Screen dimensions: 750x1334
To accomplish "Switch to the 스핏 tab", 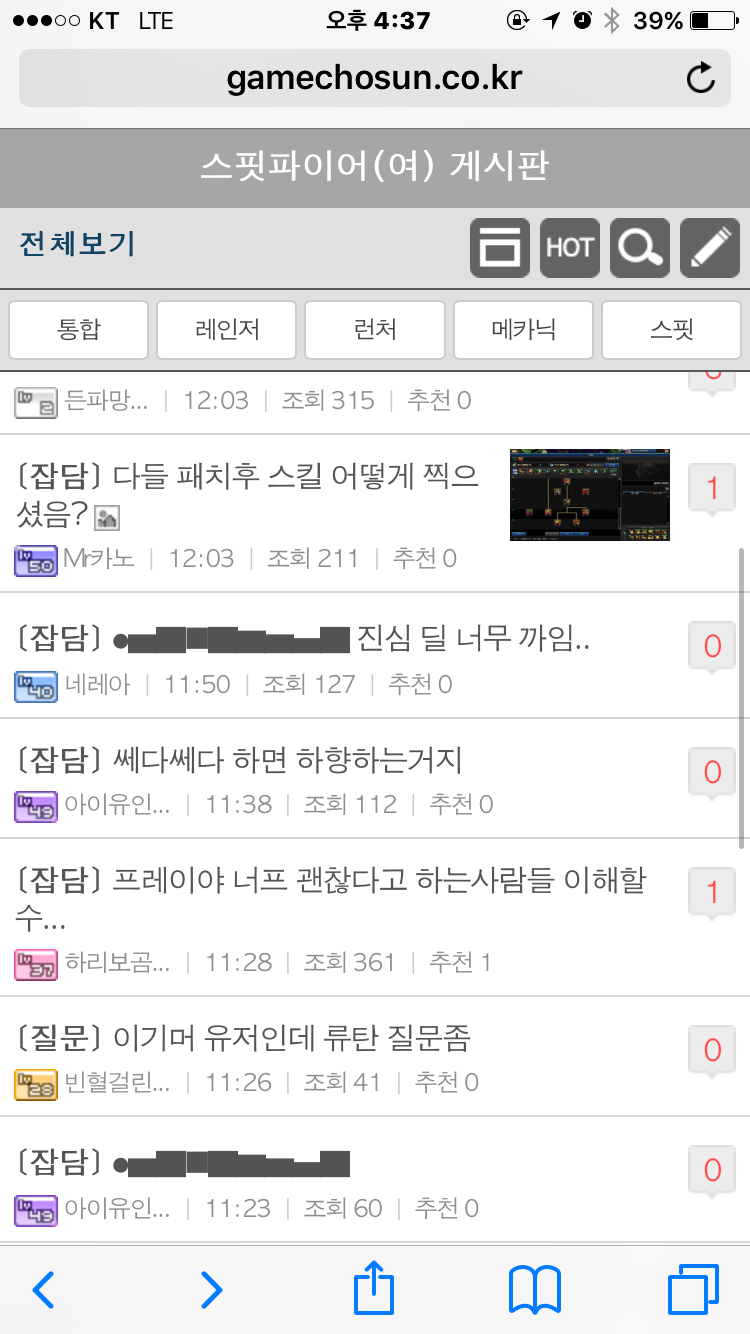I will coord(671,329).
